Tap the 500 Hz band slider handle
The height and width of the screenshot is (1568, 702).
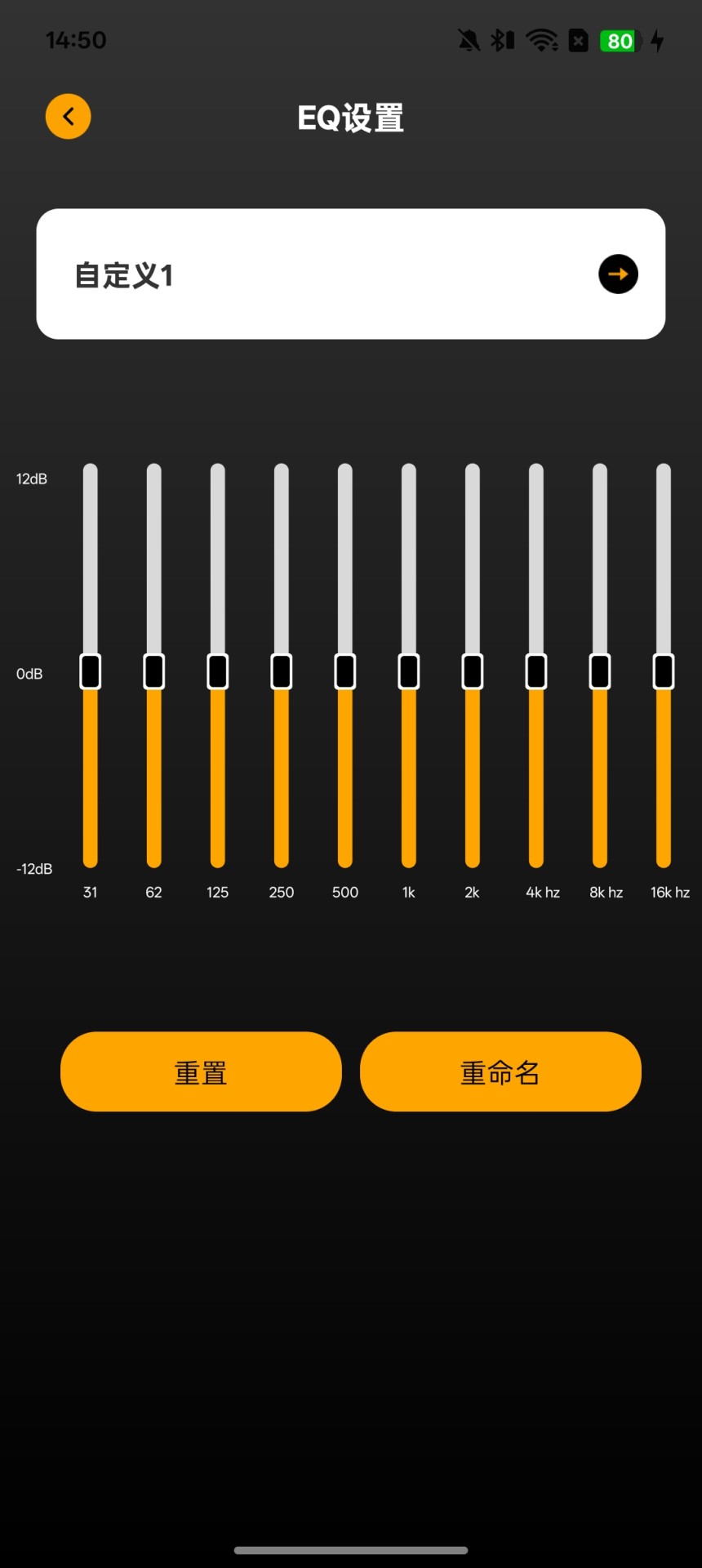(x=345, y=671)
